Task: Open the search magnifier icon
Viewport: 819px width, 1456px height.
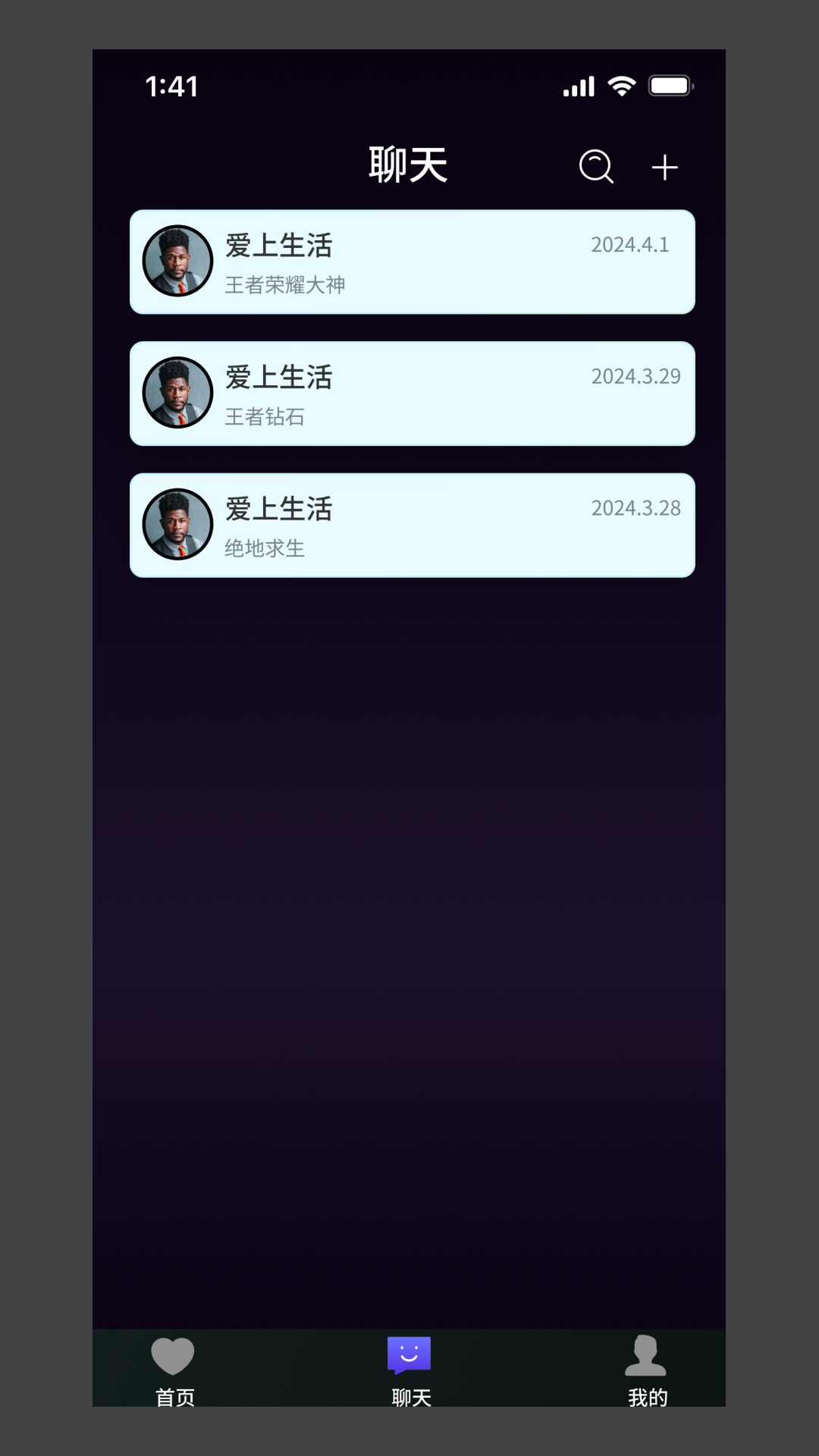Action: click(596, 166)
